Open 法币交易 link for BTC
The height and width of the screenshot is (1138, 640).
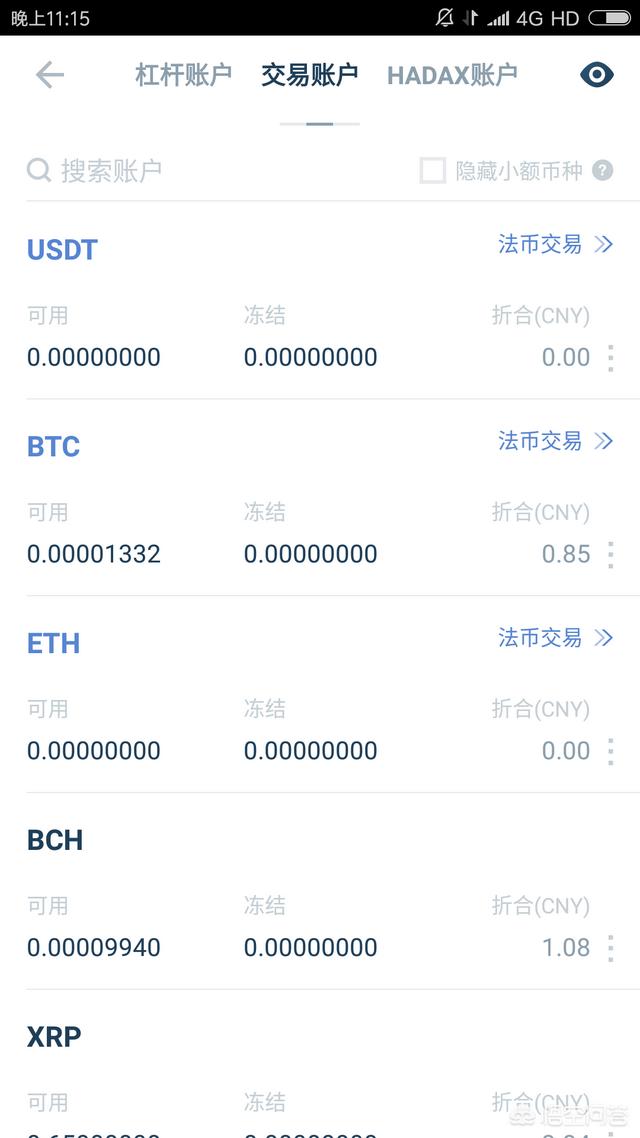click(x=555, y=441)
